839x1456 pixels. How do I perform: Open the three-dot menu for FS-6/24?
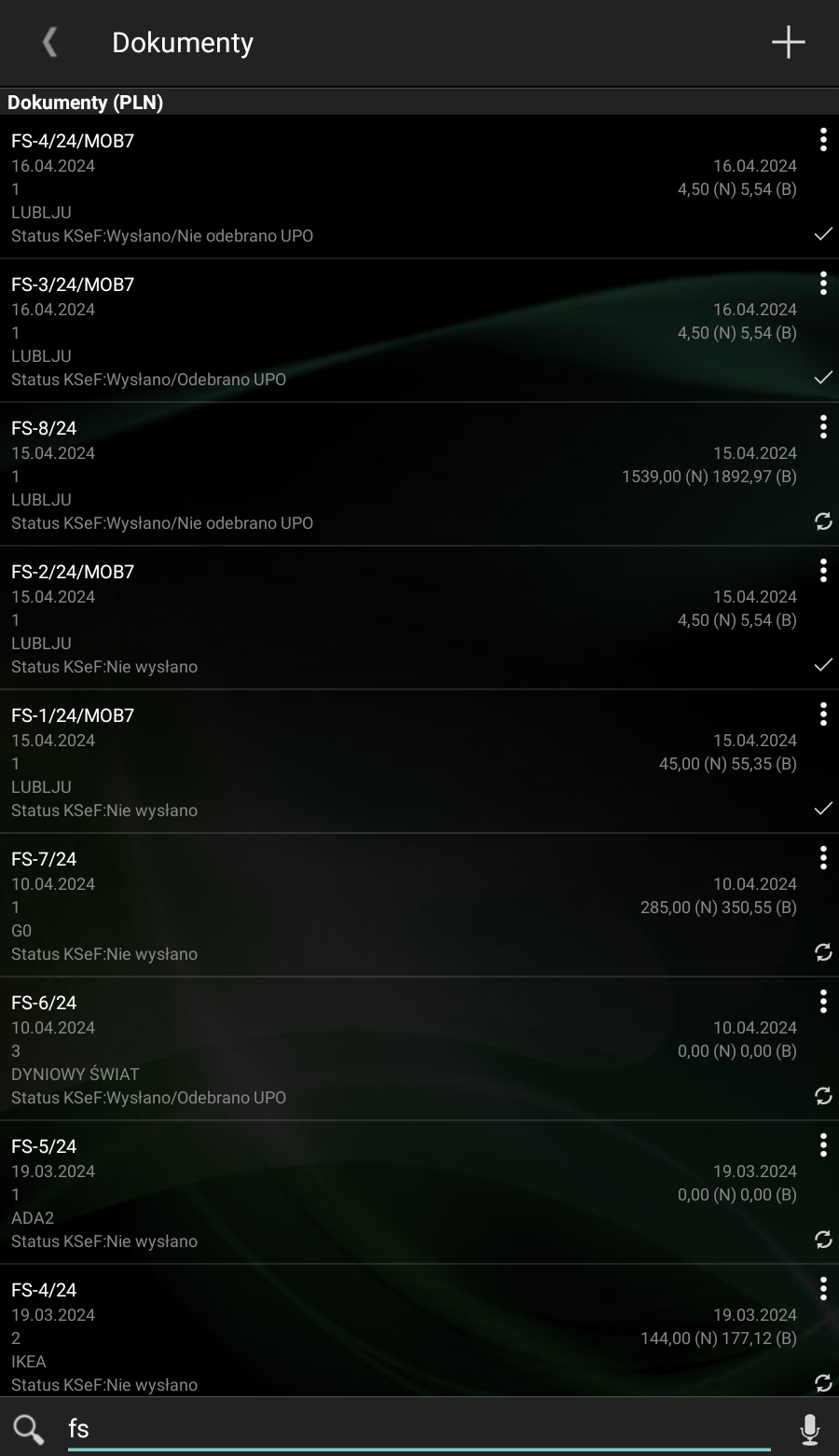coord(823,1002)
